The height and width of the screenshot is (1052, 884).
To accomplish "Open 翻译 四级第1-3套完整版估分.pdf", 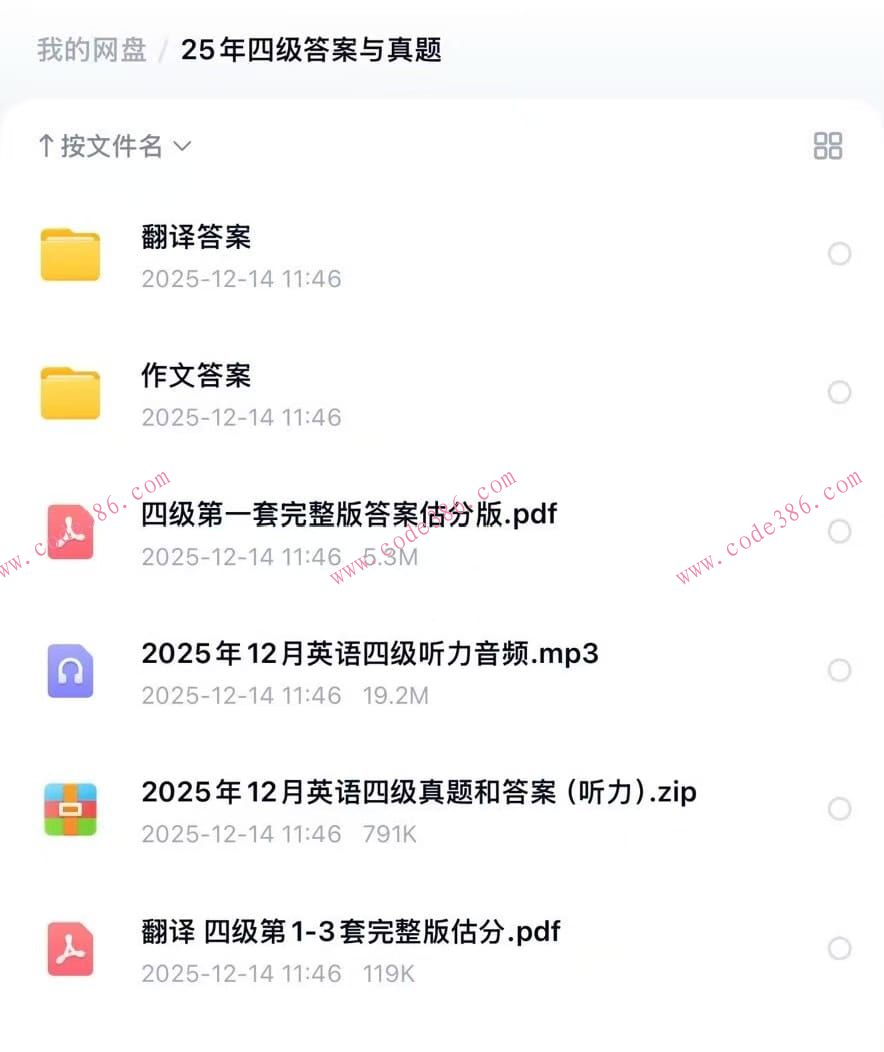I will 350,931.
